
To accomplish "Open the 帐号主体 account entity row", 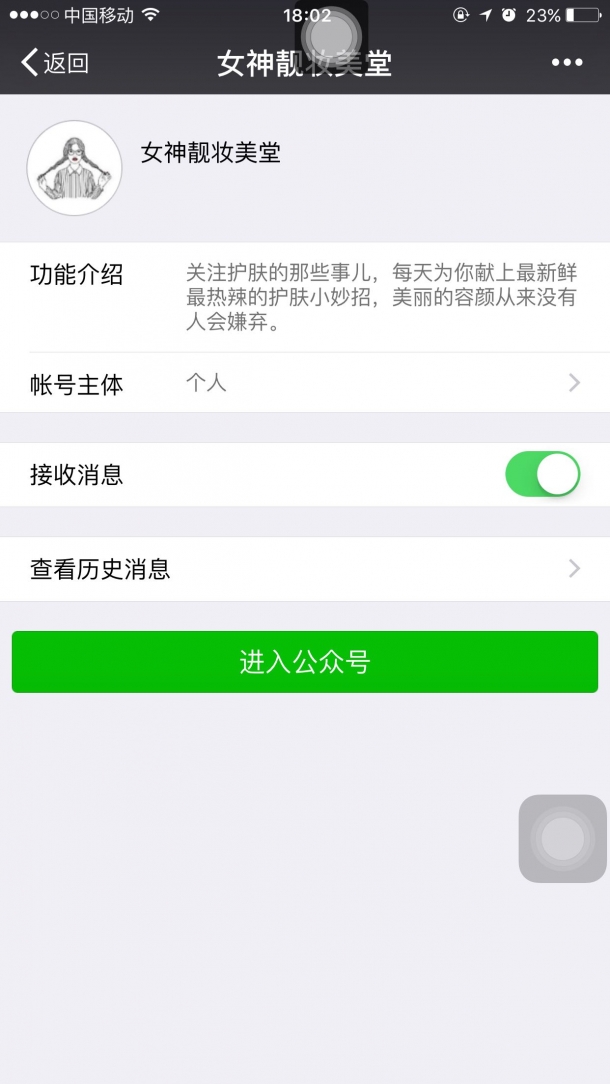I will (x=305, y=383).
